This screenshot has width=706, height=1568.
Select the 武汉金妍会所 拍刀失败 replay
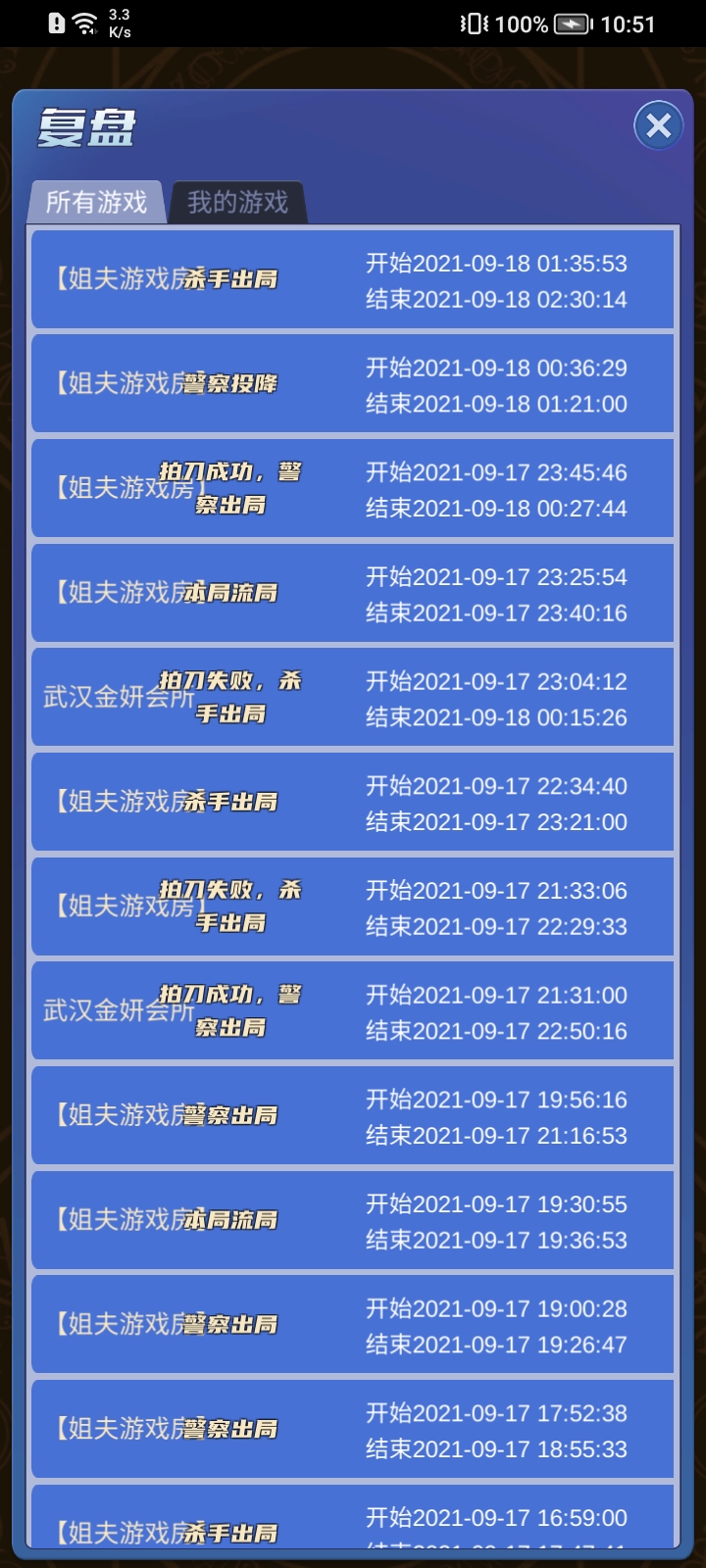(353, 698)
